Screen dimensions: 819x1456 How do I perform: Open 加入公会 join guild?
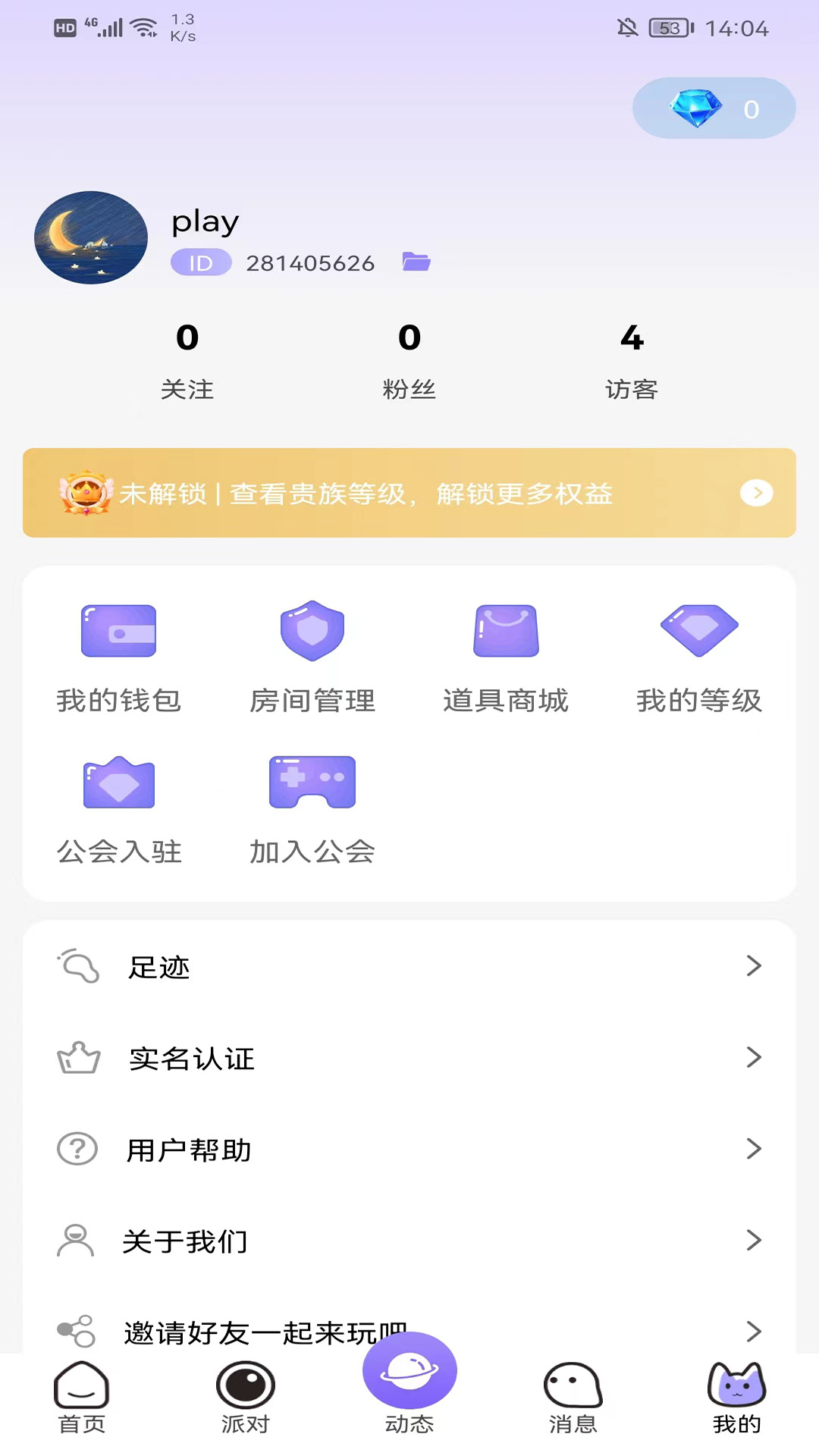[x=312, y=808]
